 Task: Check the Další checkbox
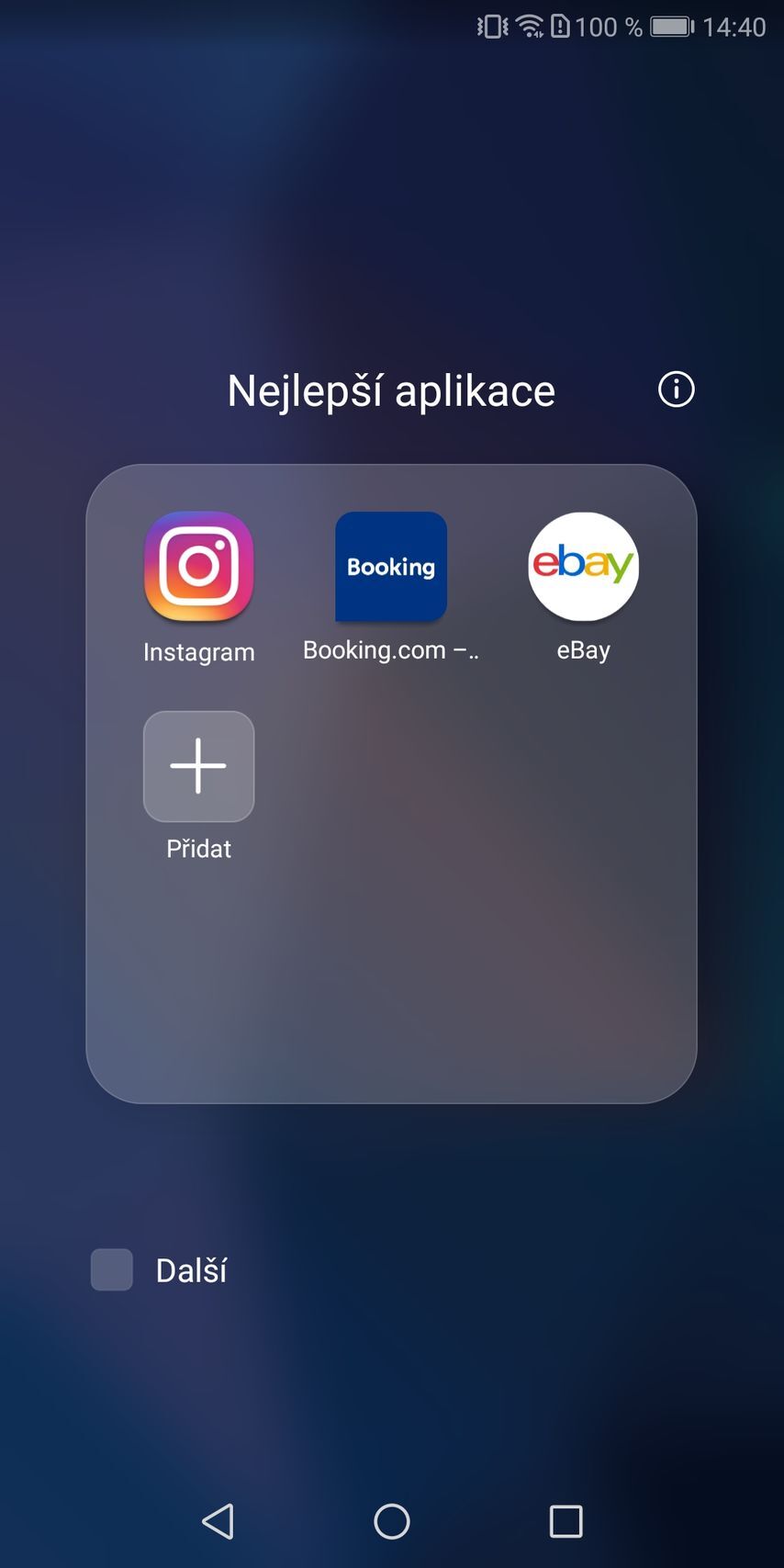(x=112, y=1269)
